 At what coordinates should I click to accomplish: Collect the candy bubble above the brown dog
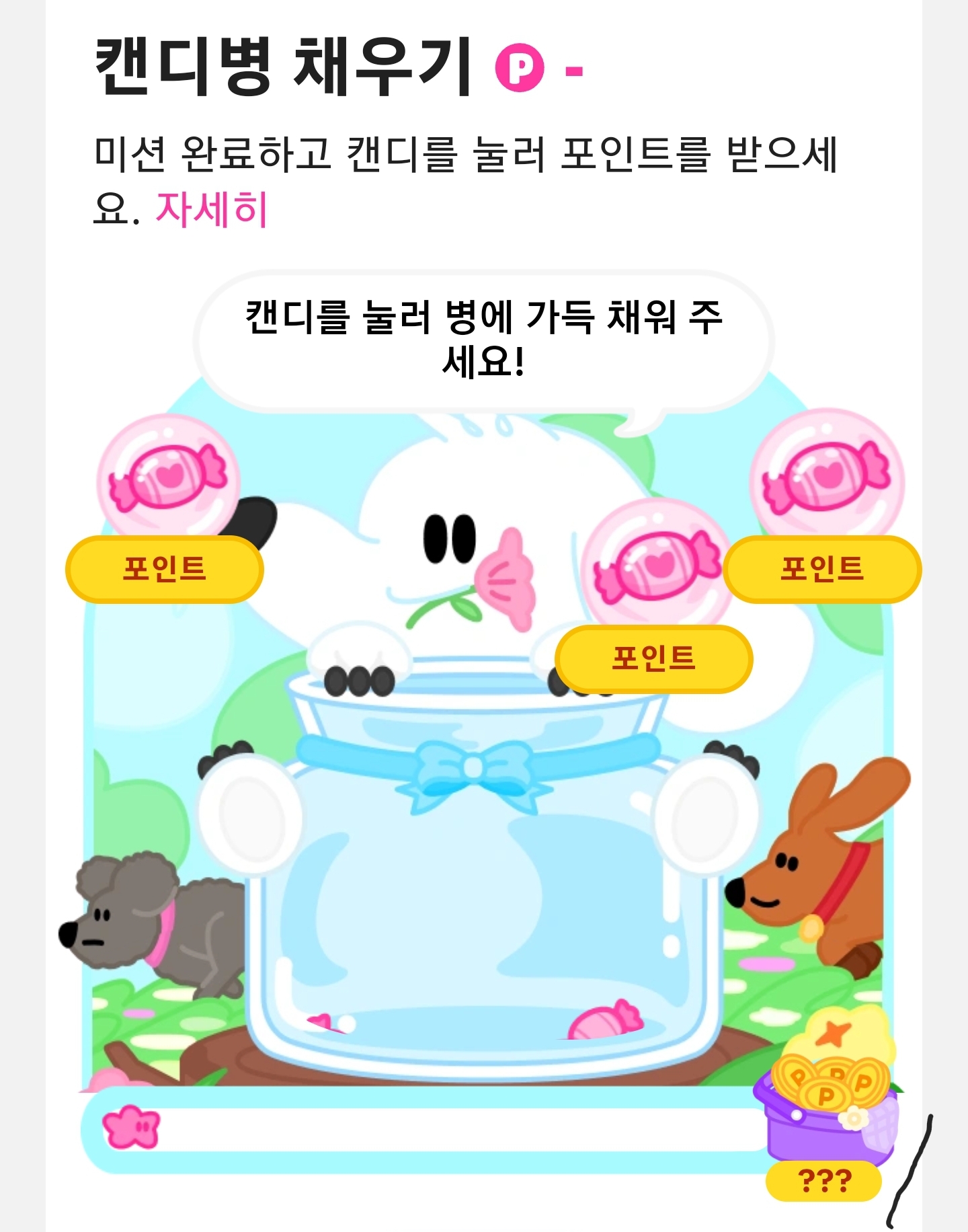[x=825, y=479]
